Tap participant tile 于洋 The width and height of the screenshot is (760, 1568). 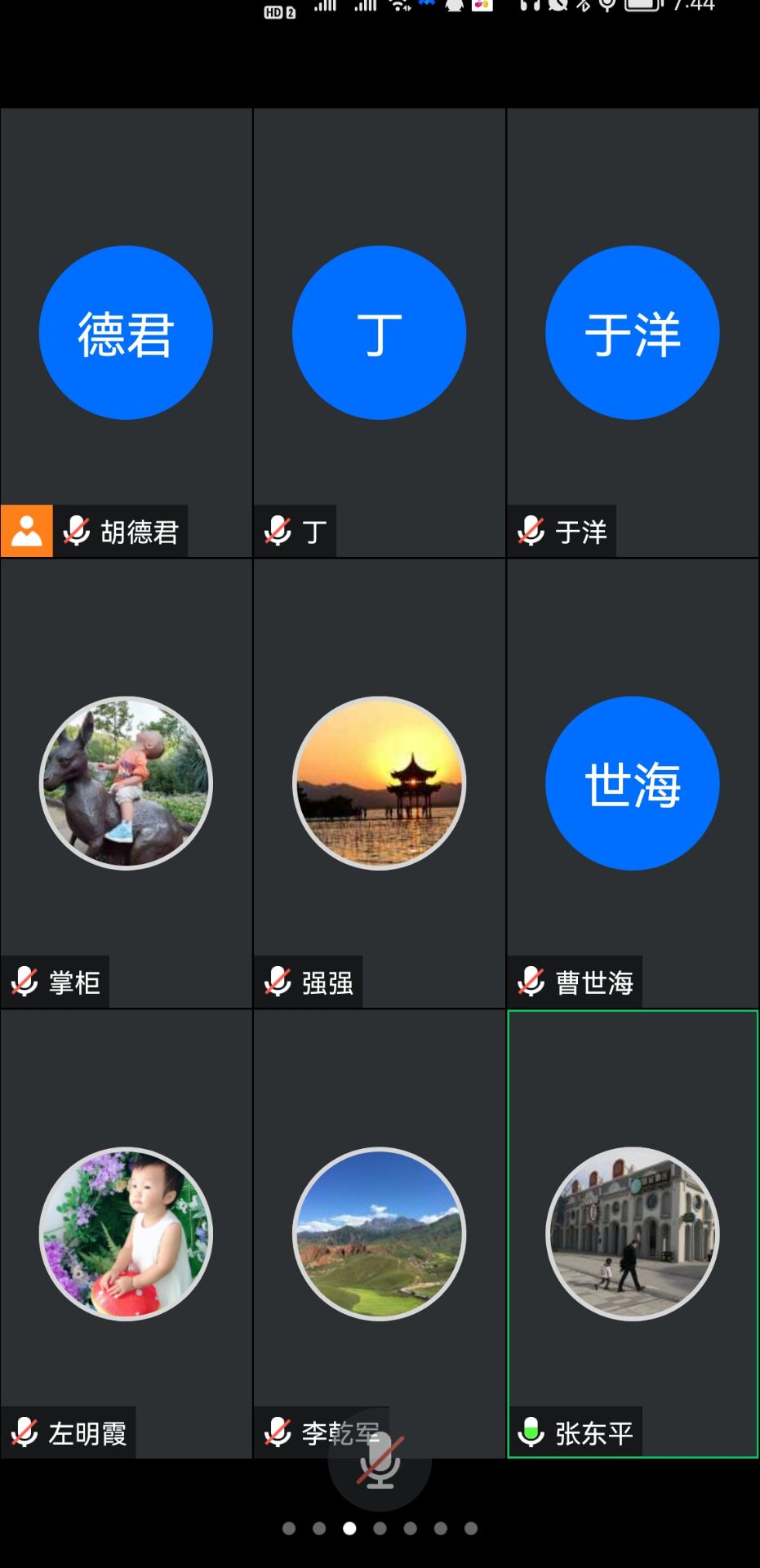632,333
